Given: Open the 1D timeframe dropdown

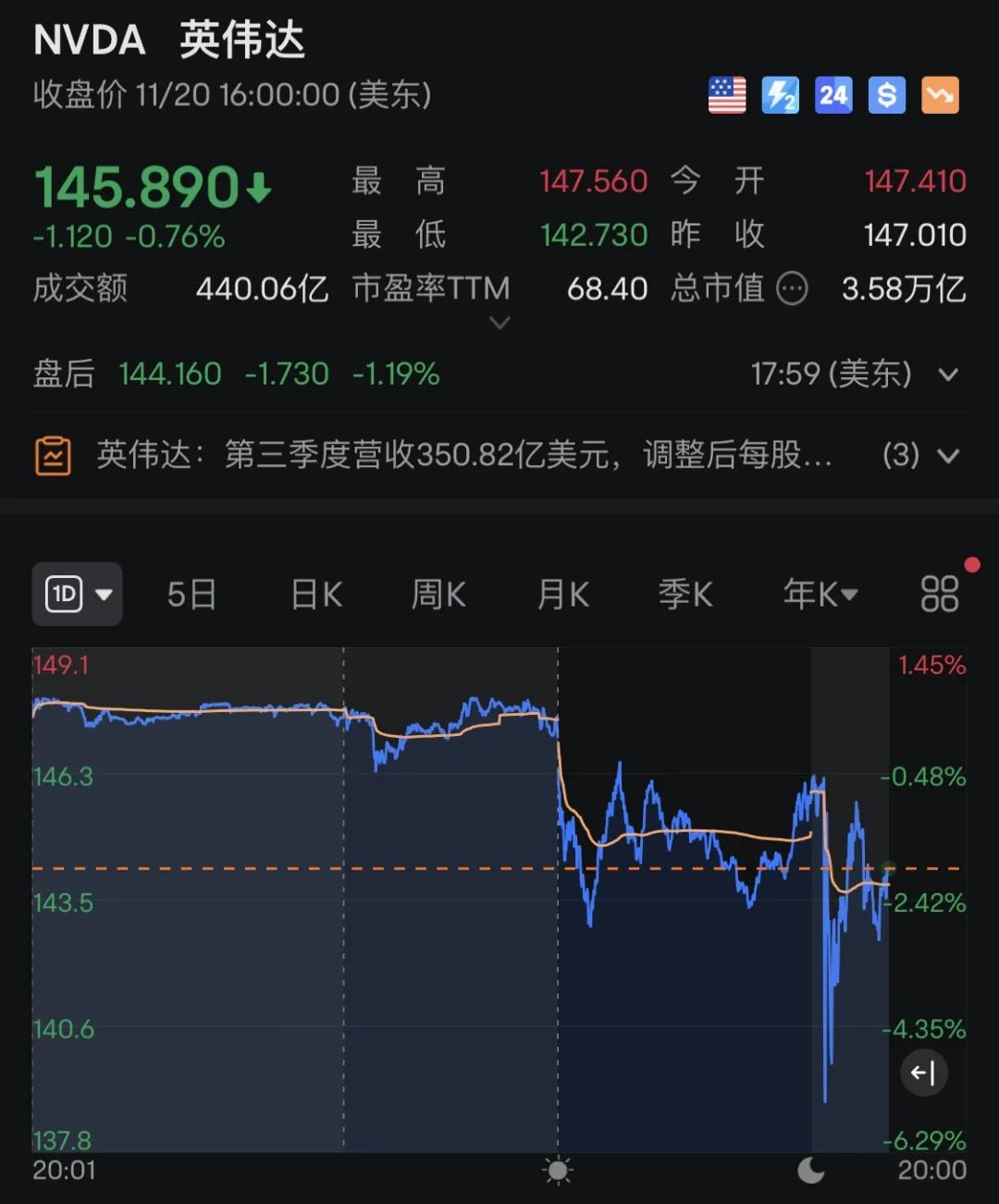Looking at the screenshot, I should 78,594.
